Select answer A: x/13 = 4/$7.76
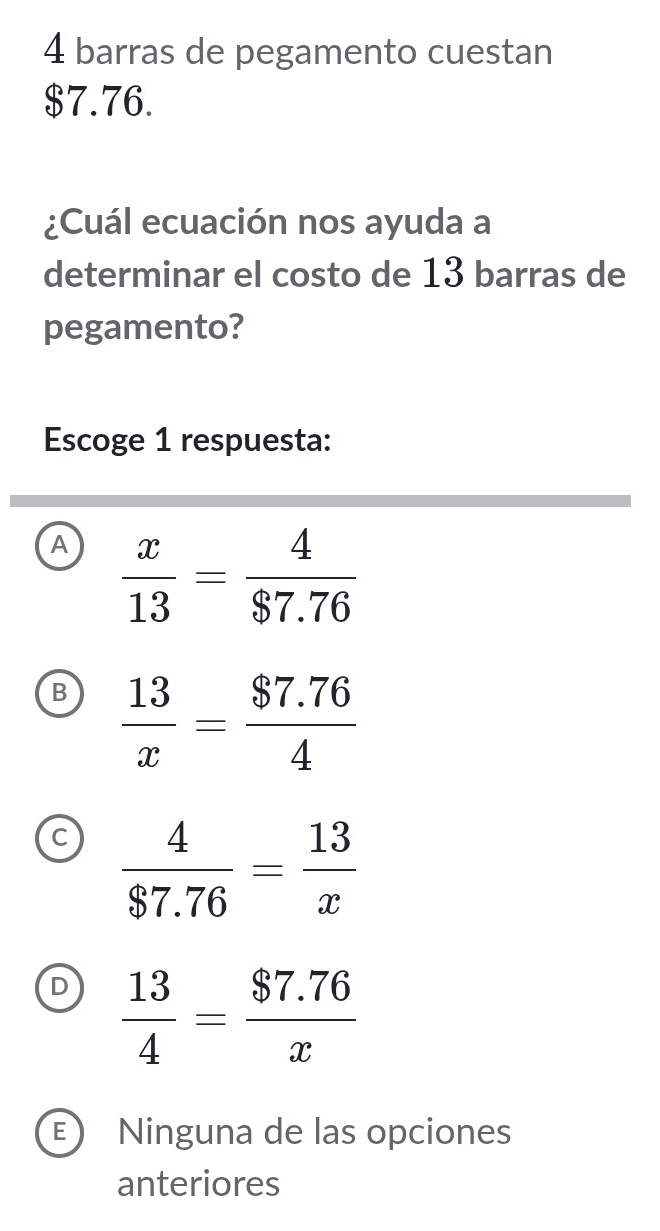The image size is (660, 1231). [x=62, y=546]
